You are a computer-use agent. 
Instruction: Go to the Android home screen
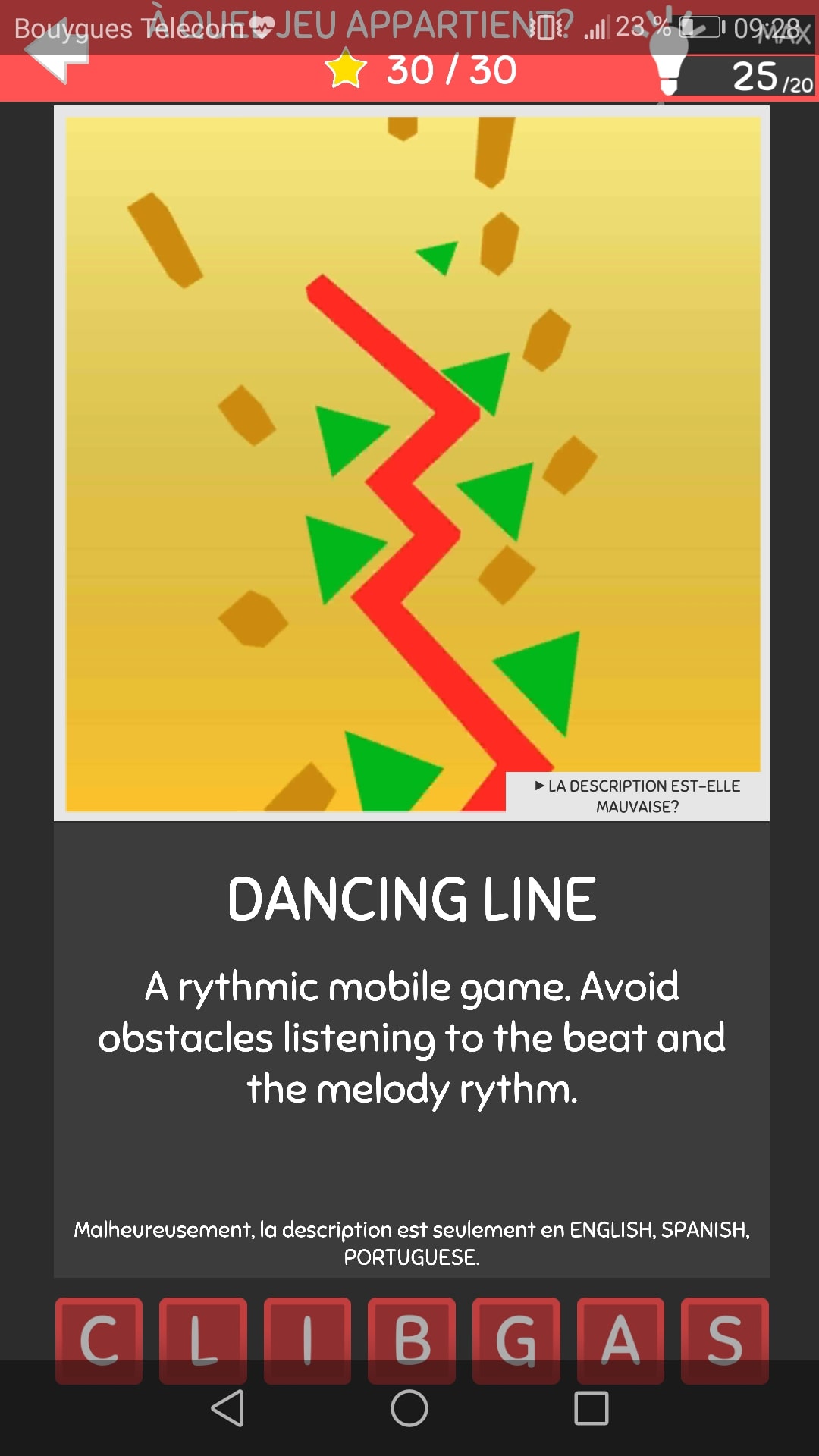tap(409, 1409)
